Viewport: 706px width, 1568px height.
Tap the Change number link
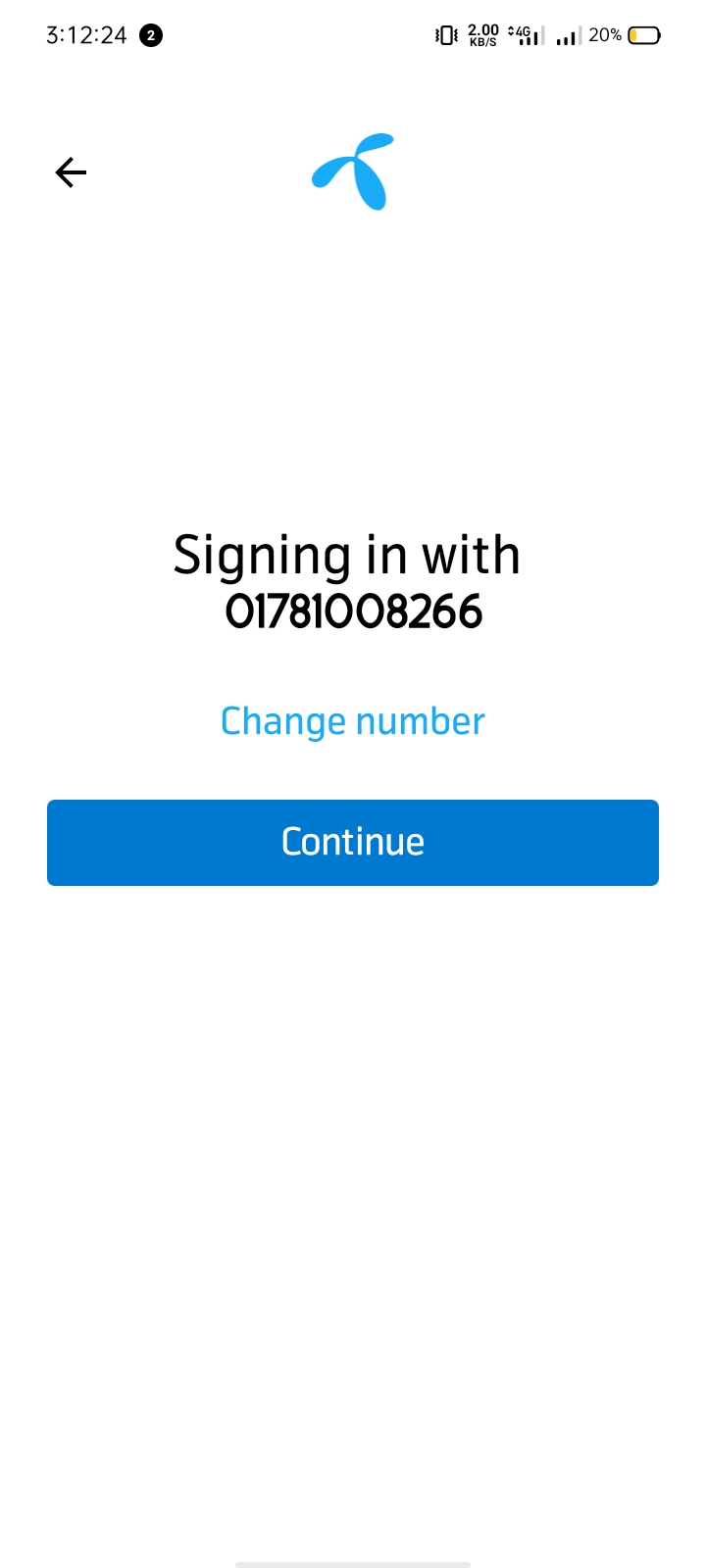coord(352,721)
